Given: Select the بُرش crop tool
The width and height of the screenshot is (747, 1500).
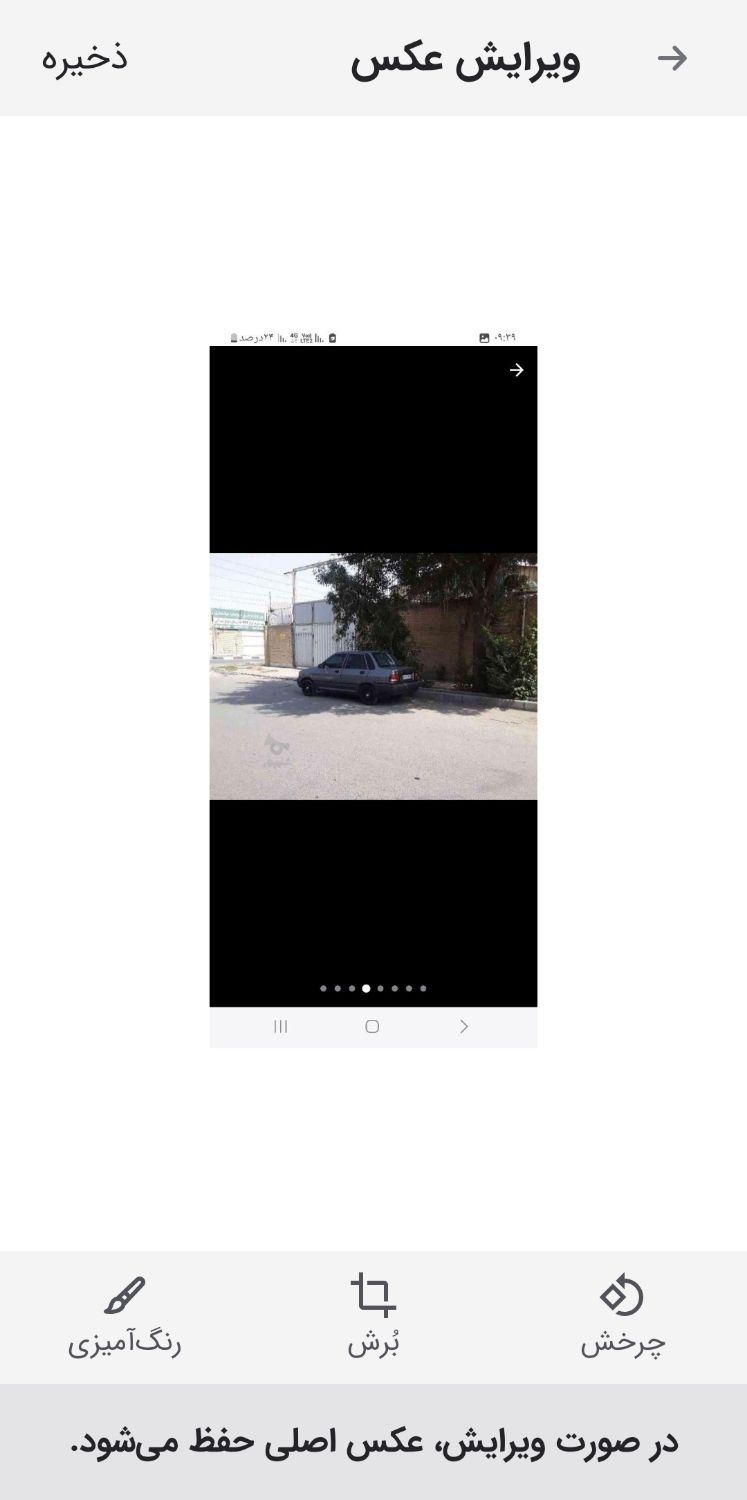Looking at the screenshot, I should 373,1315.
